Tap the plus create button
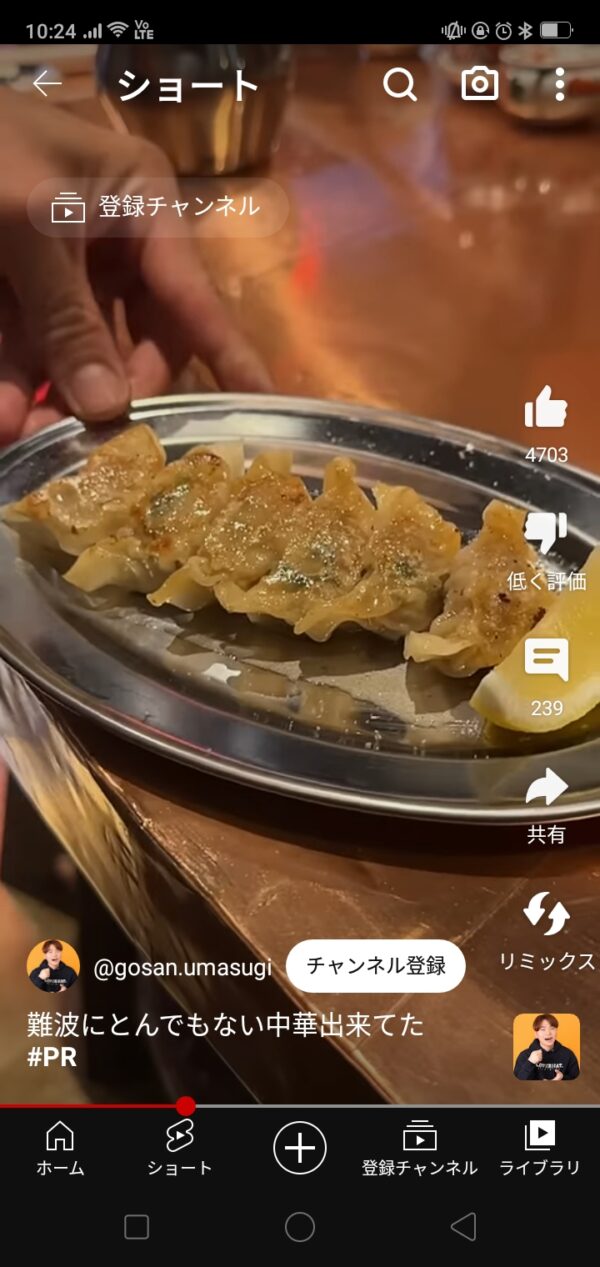The height and width of the screenshot is (1267, 600). pos(300,1147)
